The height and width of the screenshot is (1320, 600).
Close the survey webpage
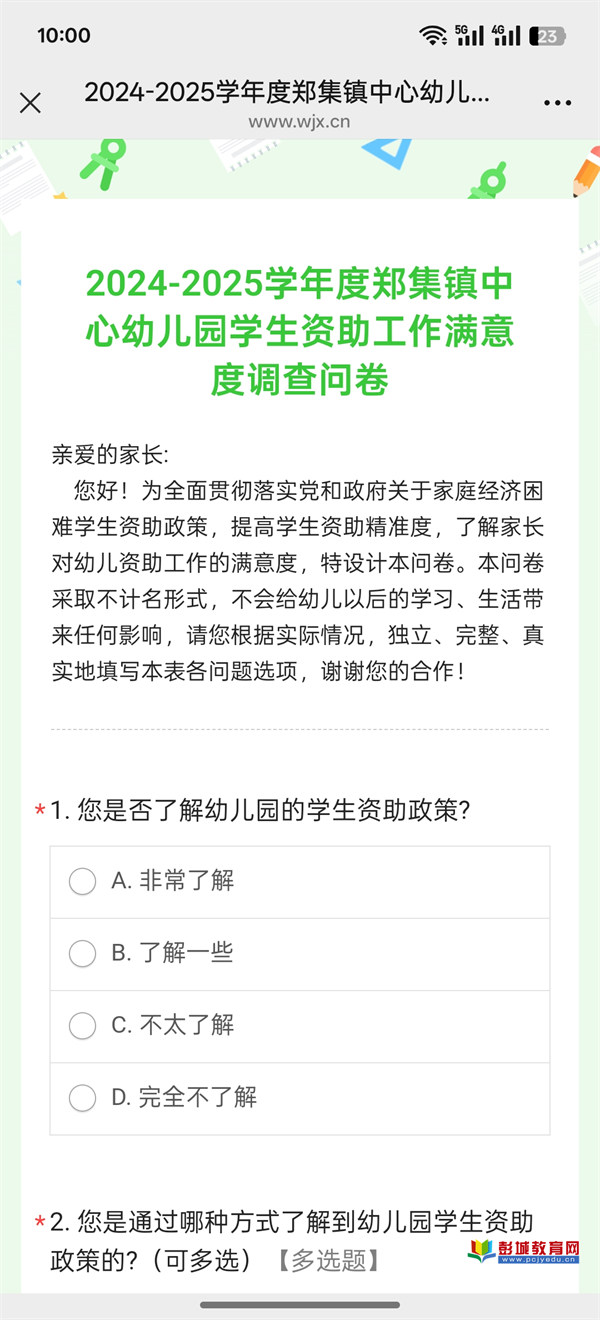pyautogui.click(x=31, y=103)
